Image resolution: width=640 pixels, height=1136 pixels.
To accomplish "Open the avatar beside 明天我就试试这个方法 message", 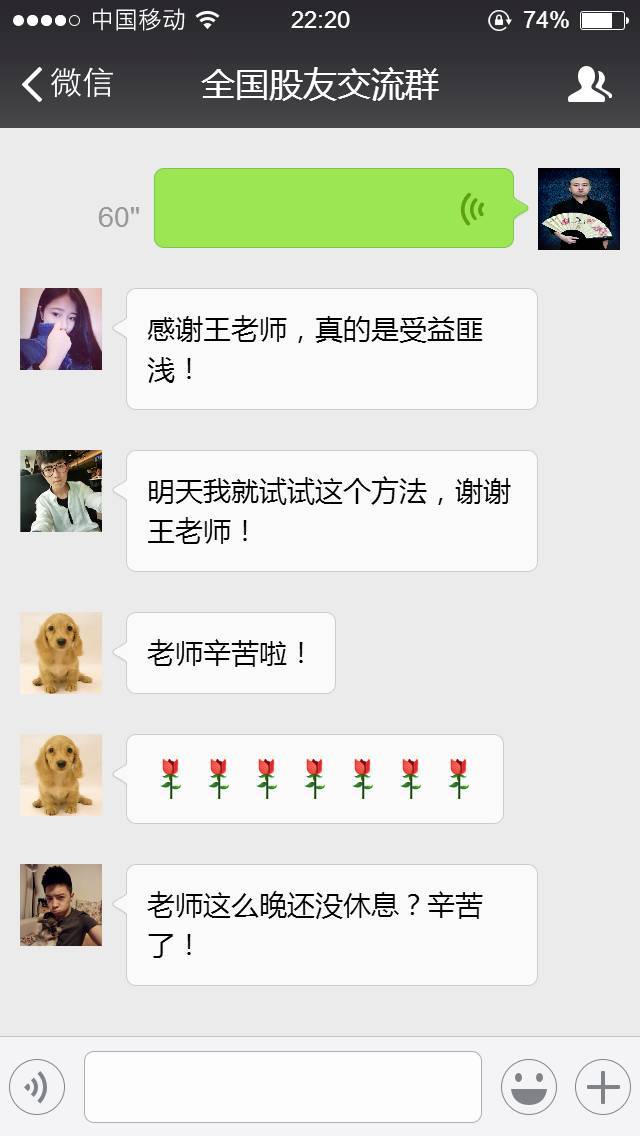I will click(61, 491).
